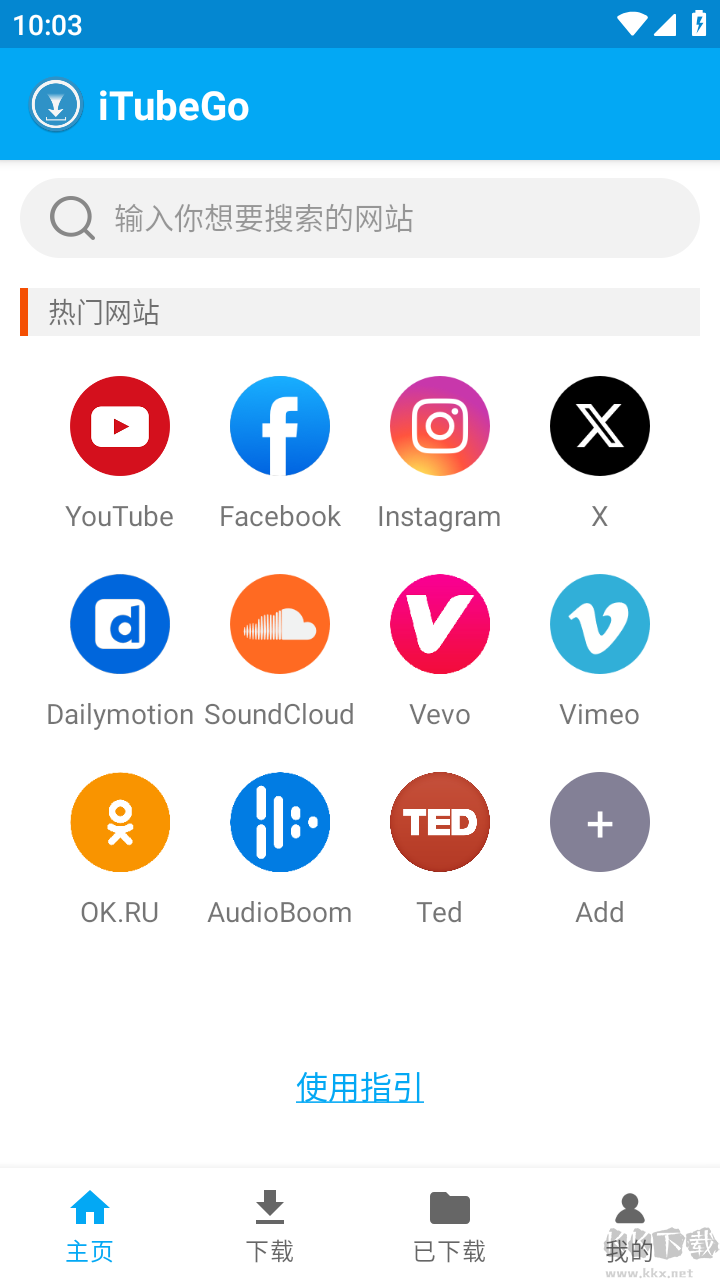Image resolution: width=720 pixels, height=1280 pixels.
Task: Open the Vevo video site
Action: (x=439, y=624)
